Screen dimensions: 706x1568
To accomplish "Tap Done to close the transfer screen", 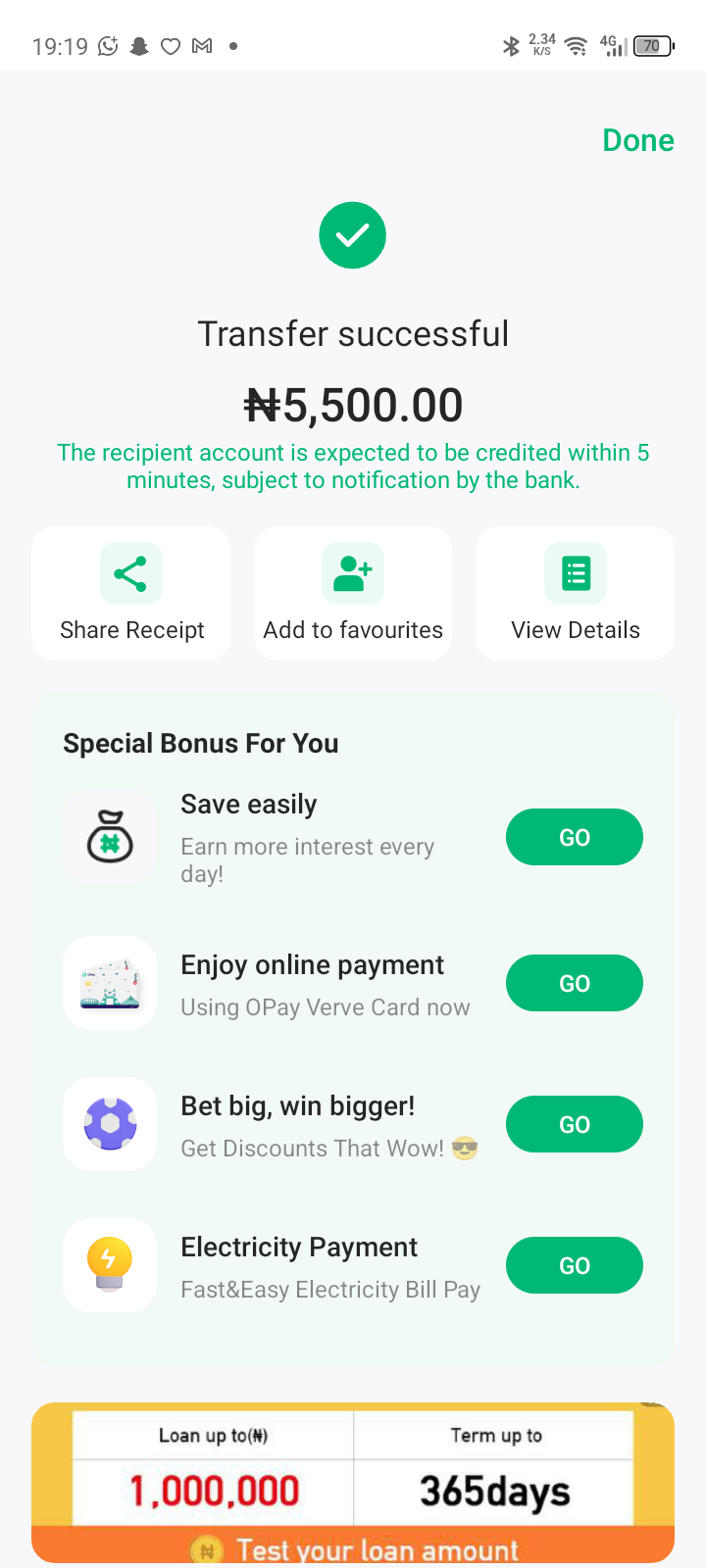I will pyautogui.click(x=637, y=141).
